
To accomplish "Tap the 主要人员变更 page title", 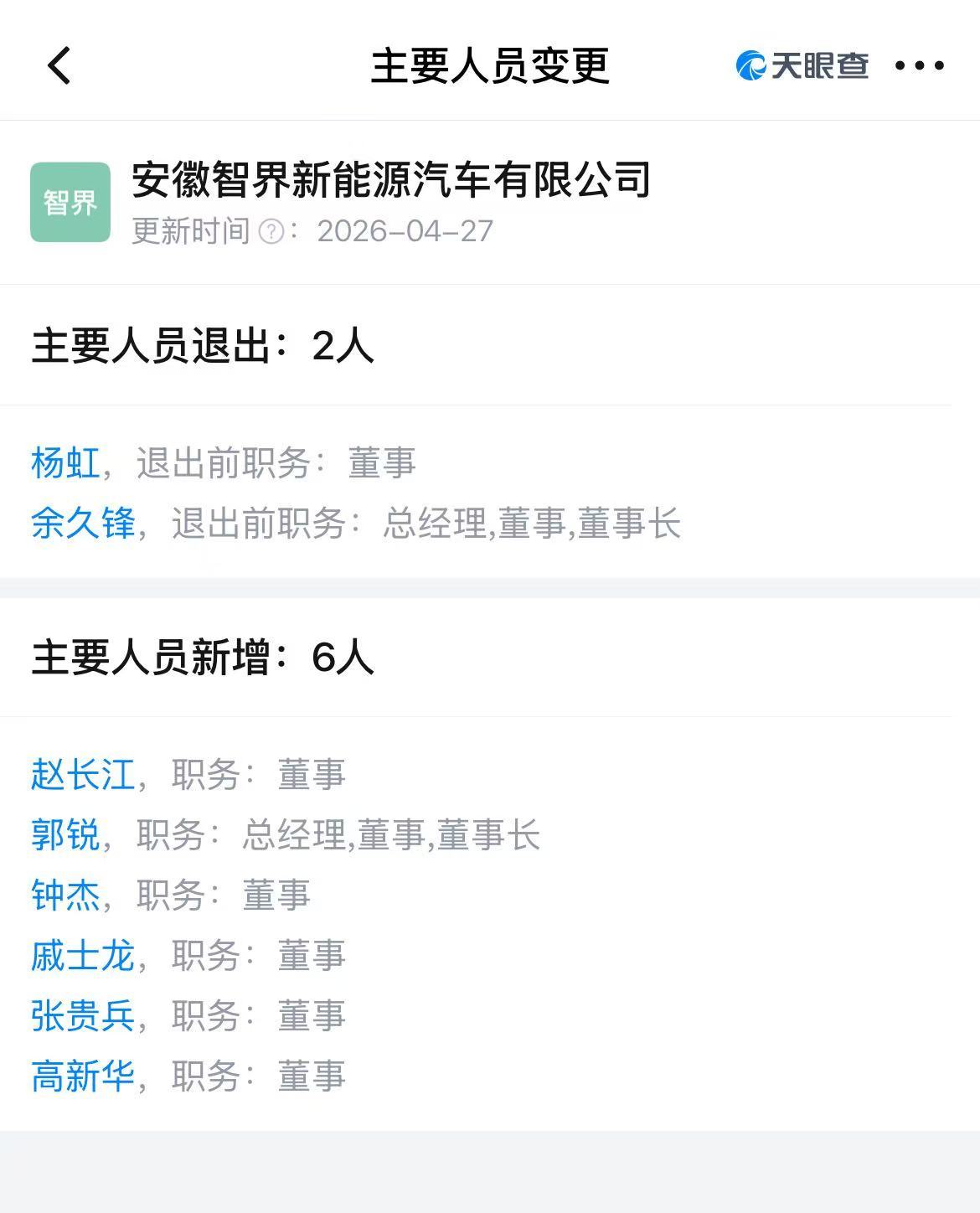I will coord(490,65).
